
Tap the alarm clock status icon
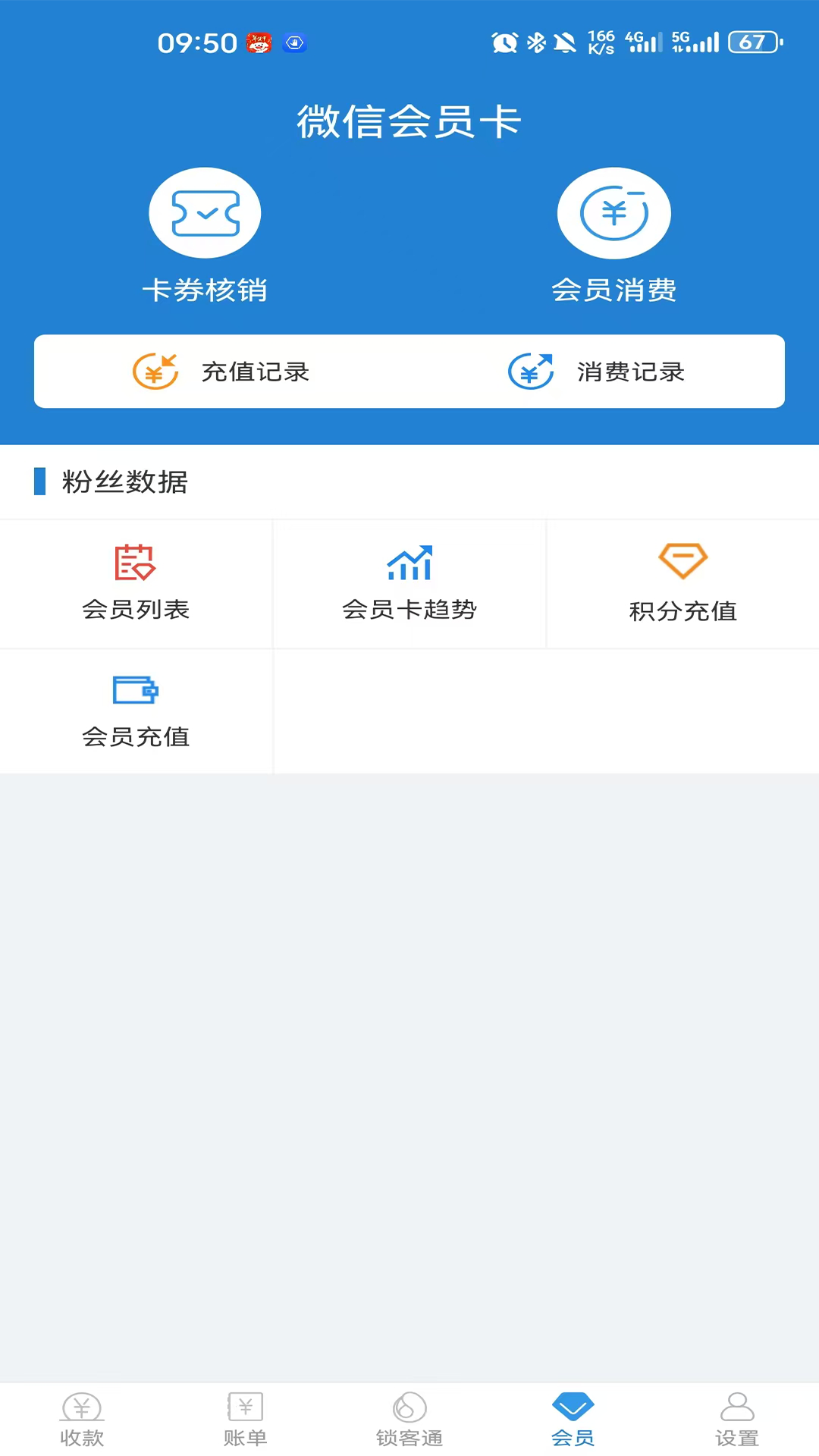[507, 43]
